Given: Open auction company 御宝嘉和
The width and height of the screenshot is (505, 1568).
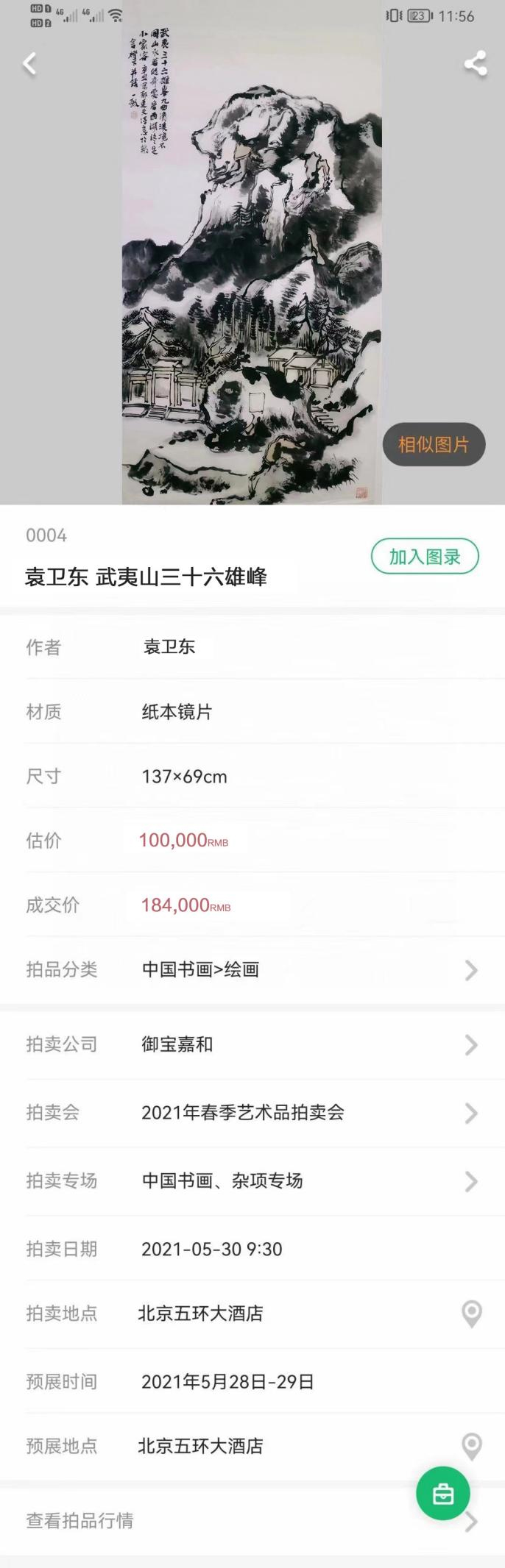Looking at the screenshot, I should (252, 1044).
